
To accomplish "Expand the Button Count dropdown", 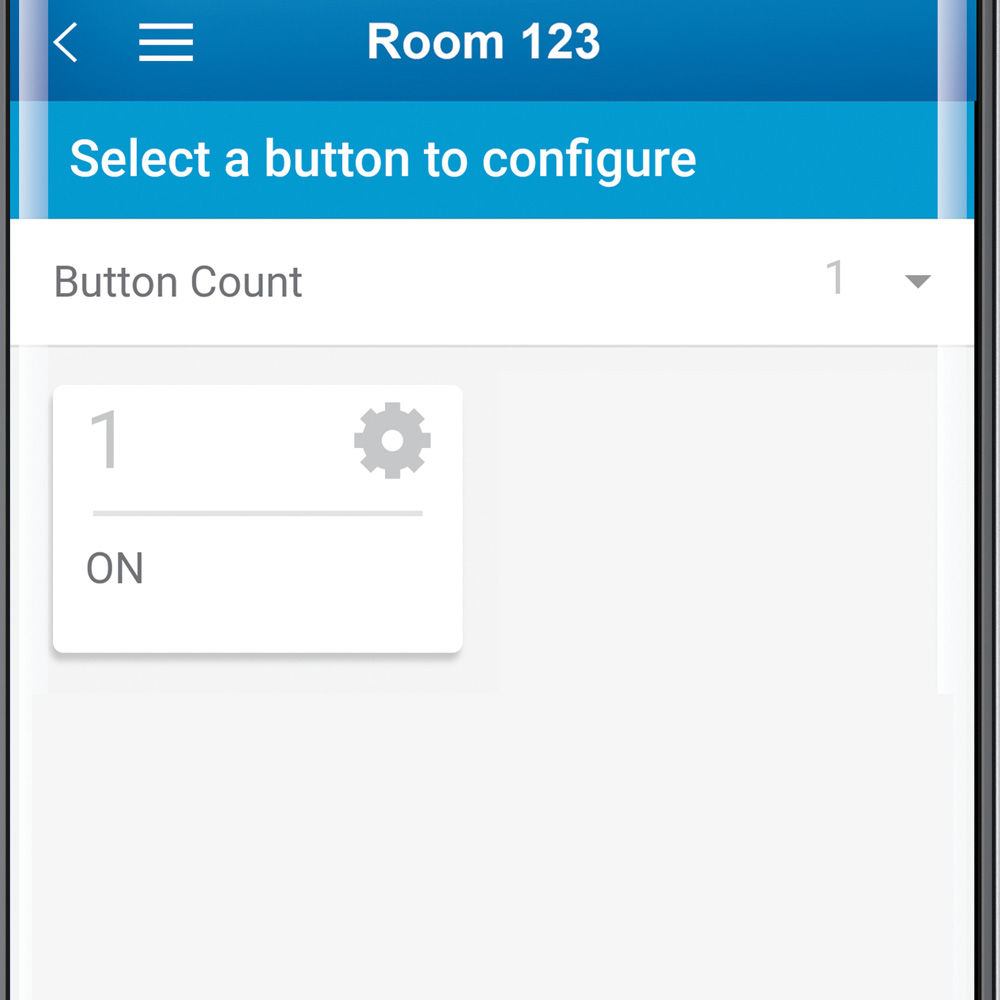I will coord(916,281).
